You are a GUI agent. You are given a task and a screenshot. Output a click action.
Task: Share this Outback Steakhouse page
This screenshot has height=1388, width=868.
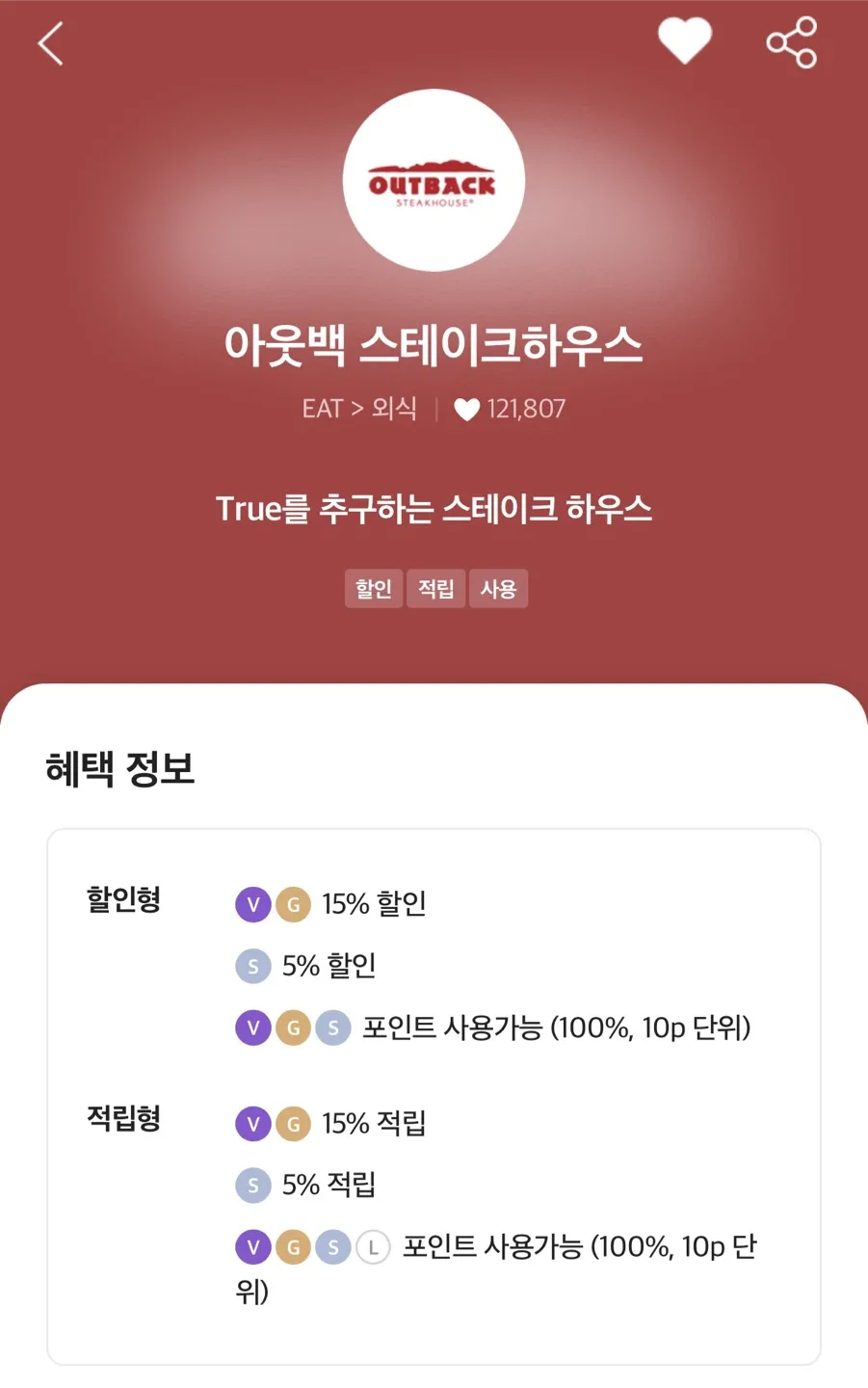[791, 42]
